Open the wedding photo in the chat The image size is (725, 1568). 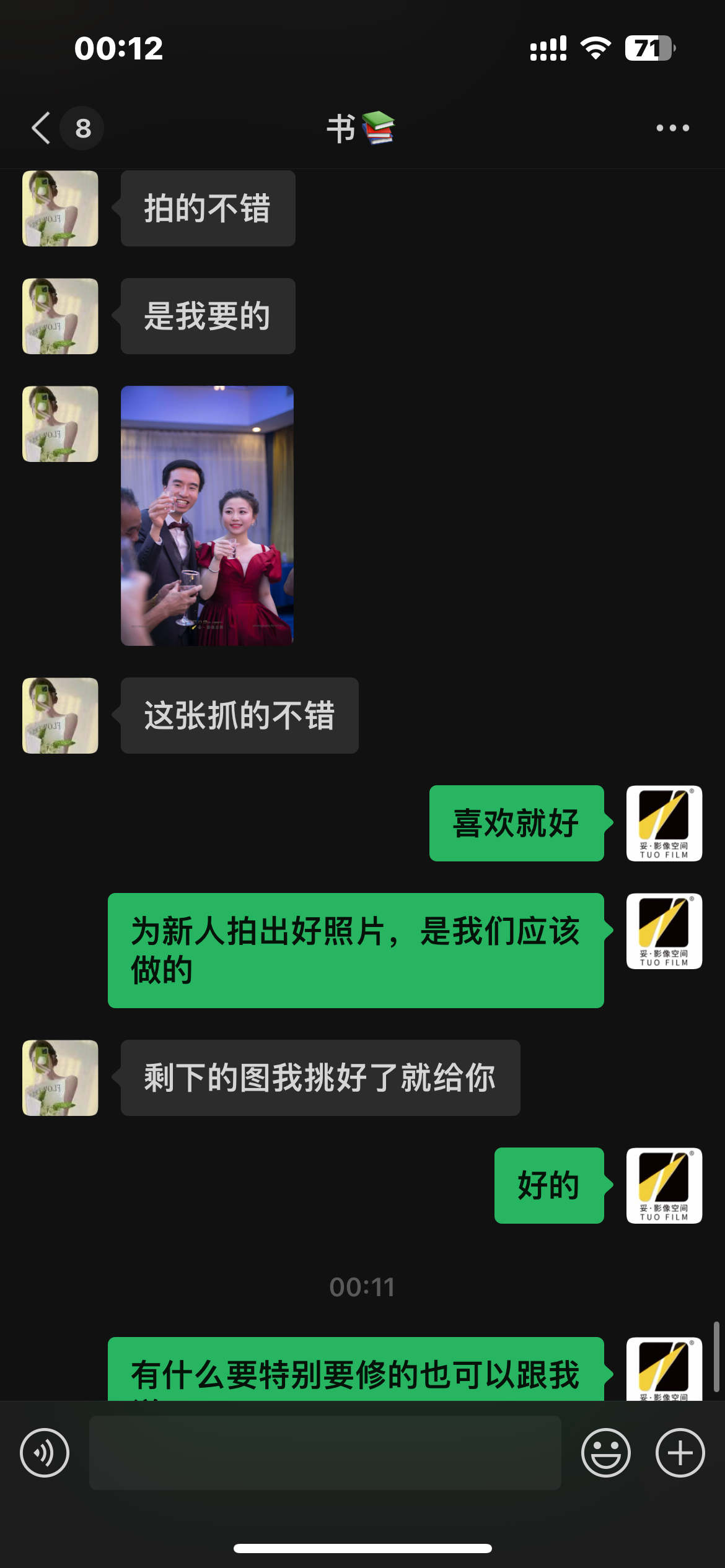(x=207, y=516)
